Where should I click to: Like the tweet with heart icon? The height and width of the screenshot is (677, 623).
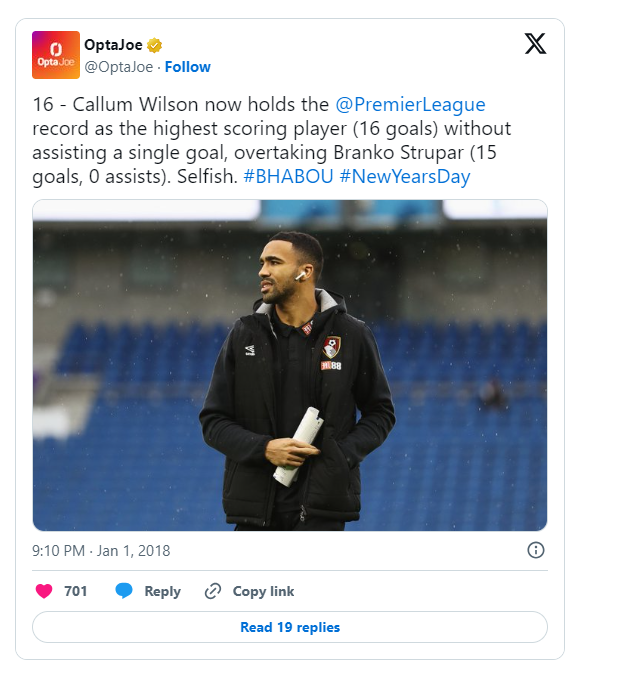pos(44,591)
